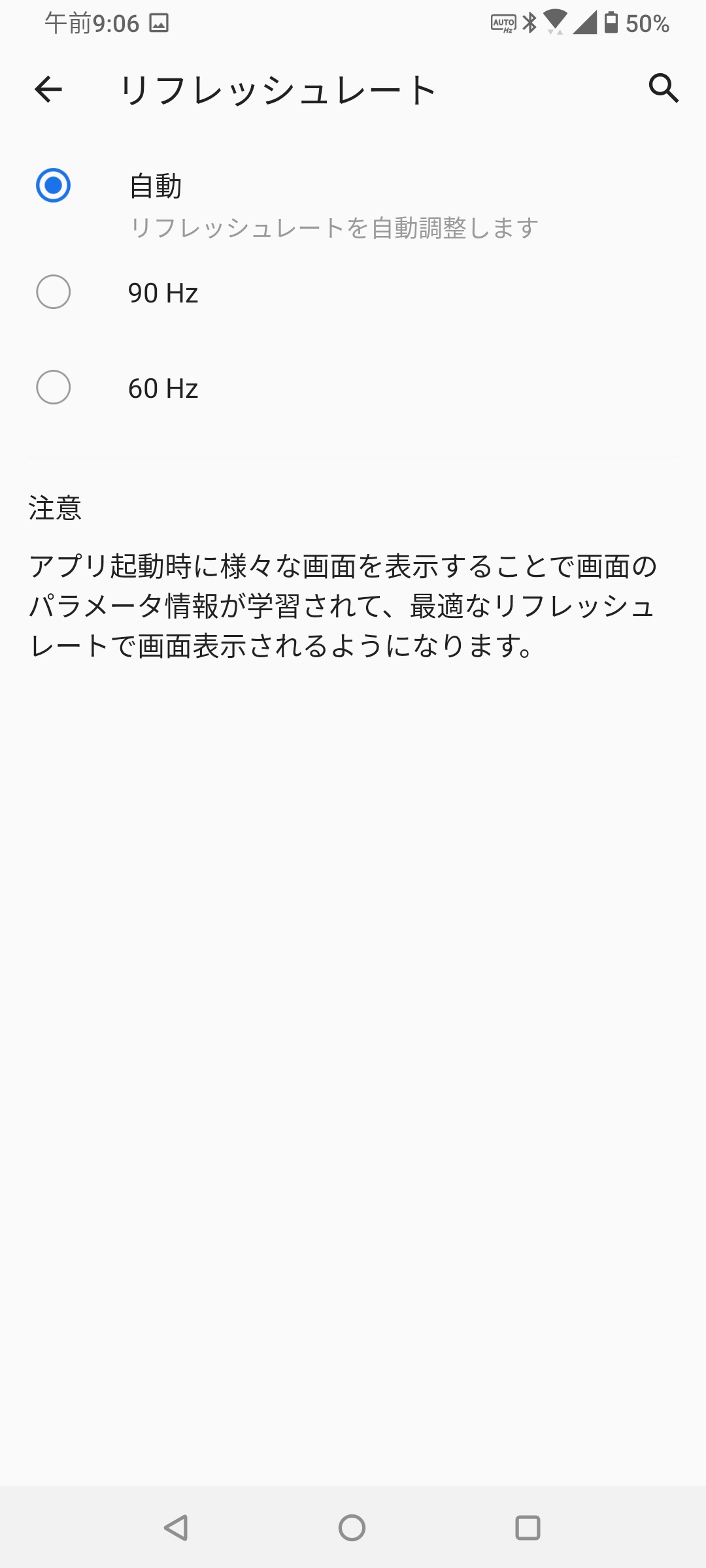Set refresh rate to 60 Hz
Viewport: 706px width, 1568px height.
pos(54,387)
